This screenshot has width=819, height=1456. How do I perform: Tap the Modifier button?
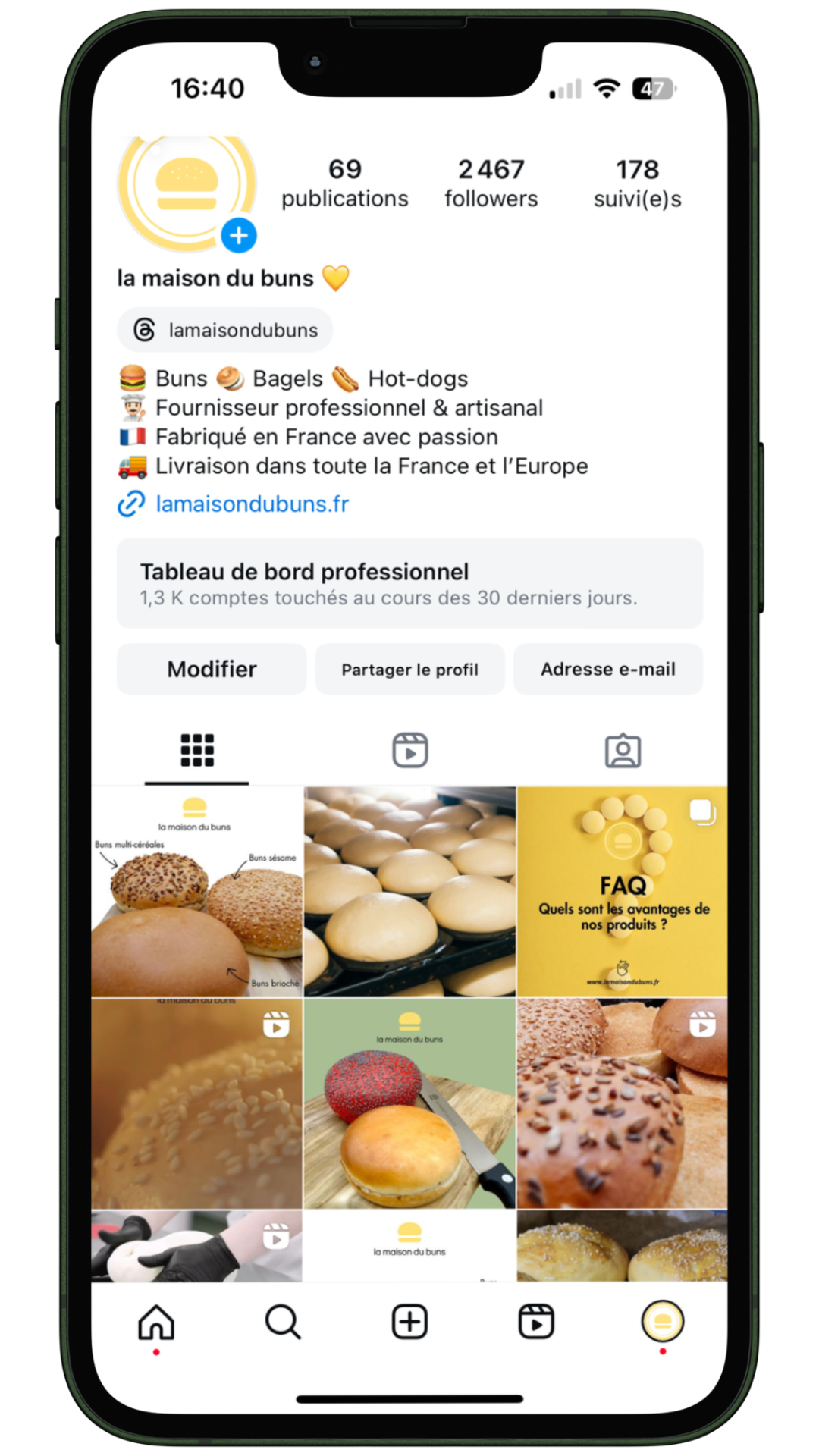[x=212, y=669]
